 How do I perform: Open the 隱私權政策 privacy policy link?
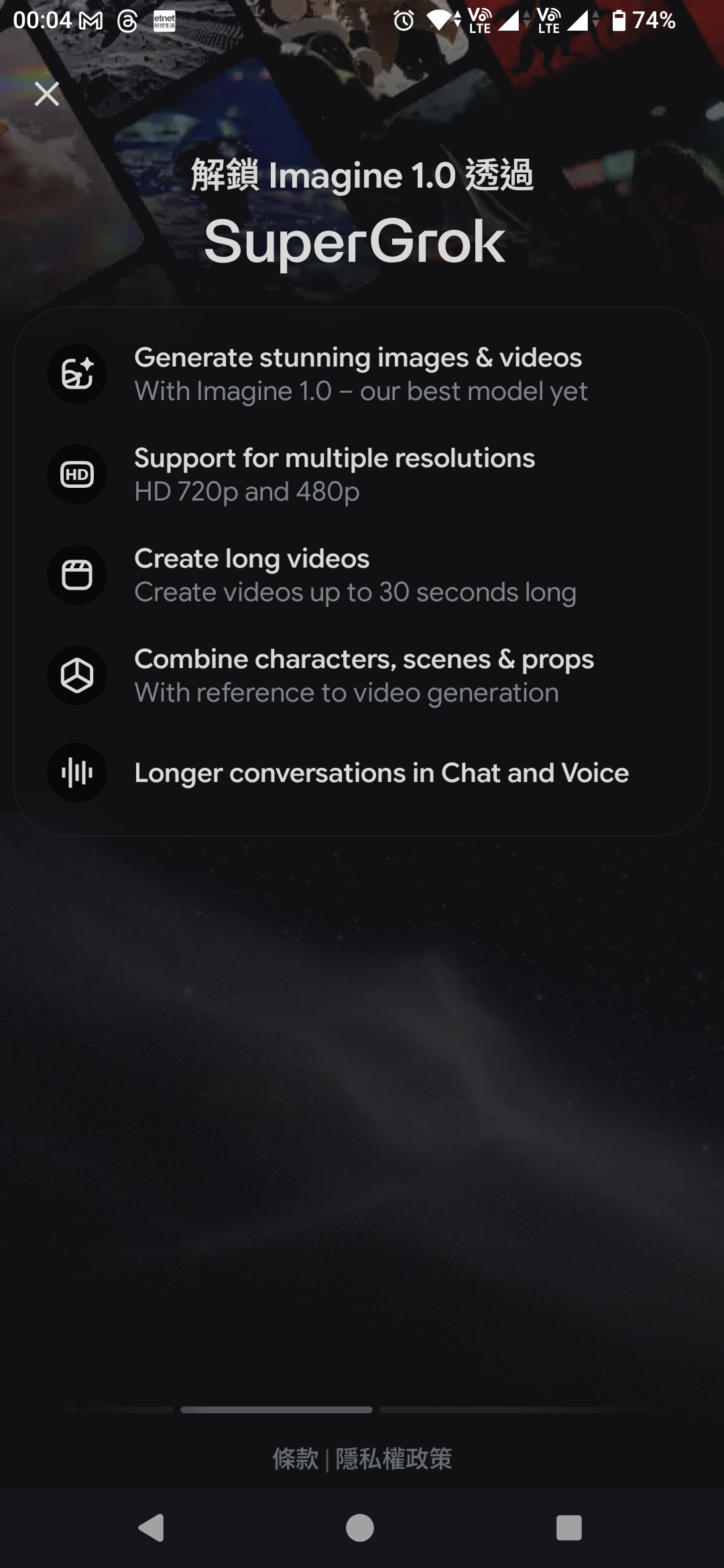(394, 1459)
